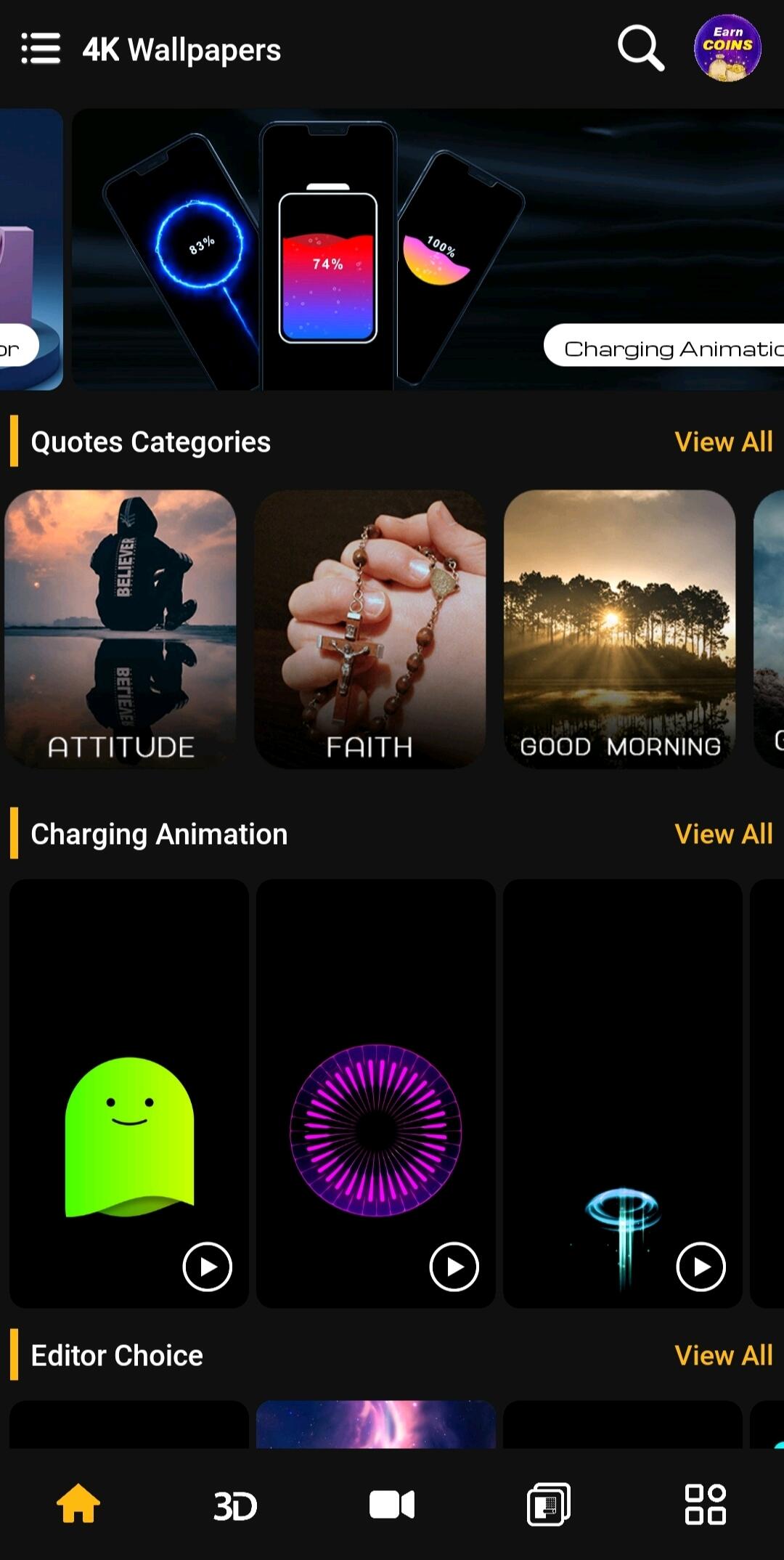
Task: Open the hamburger menu drawer
Action: tap(41, 49)
